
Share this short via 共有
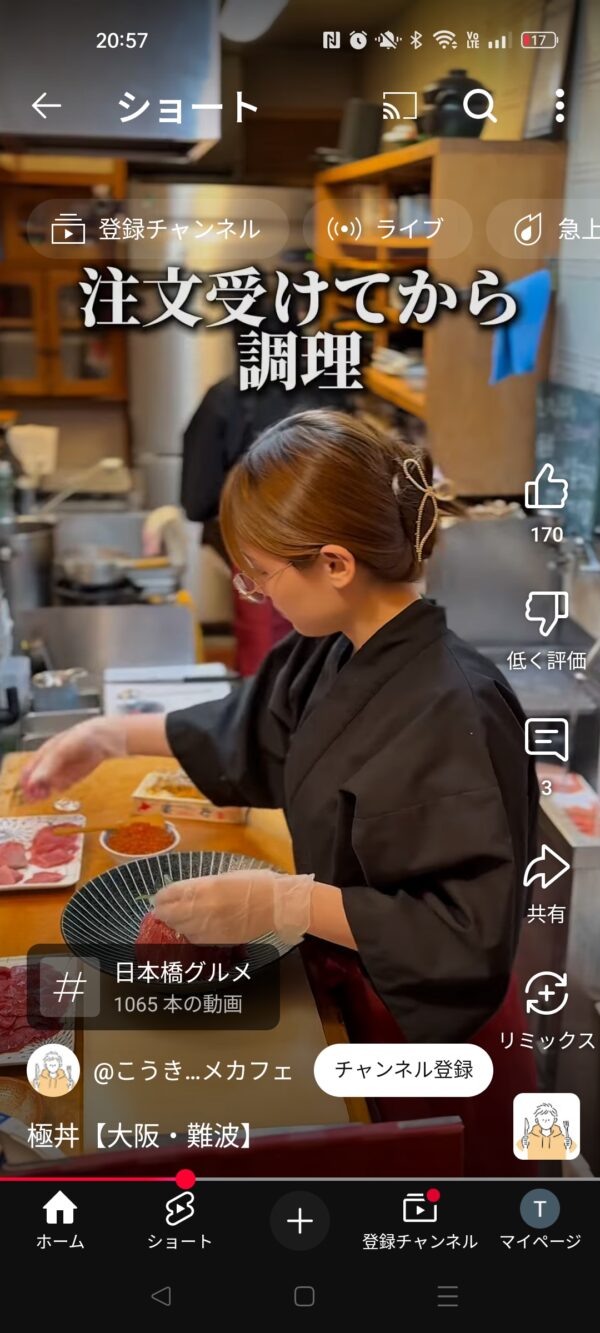click(546, 869)
